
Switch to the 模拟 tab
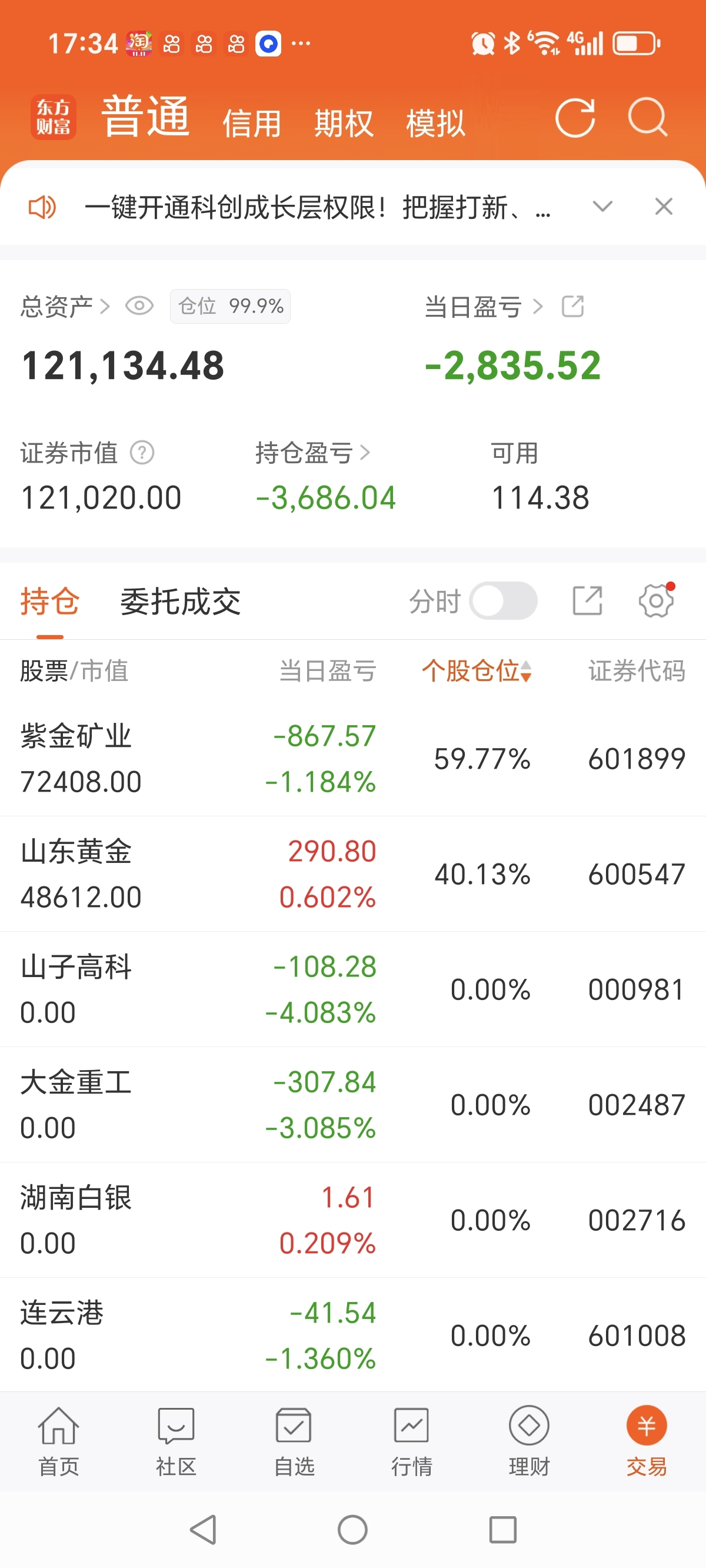click(x=436, y=124)
